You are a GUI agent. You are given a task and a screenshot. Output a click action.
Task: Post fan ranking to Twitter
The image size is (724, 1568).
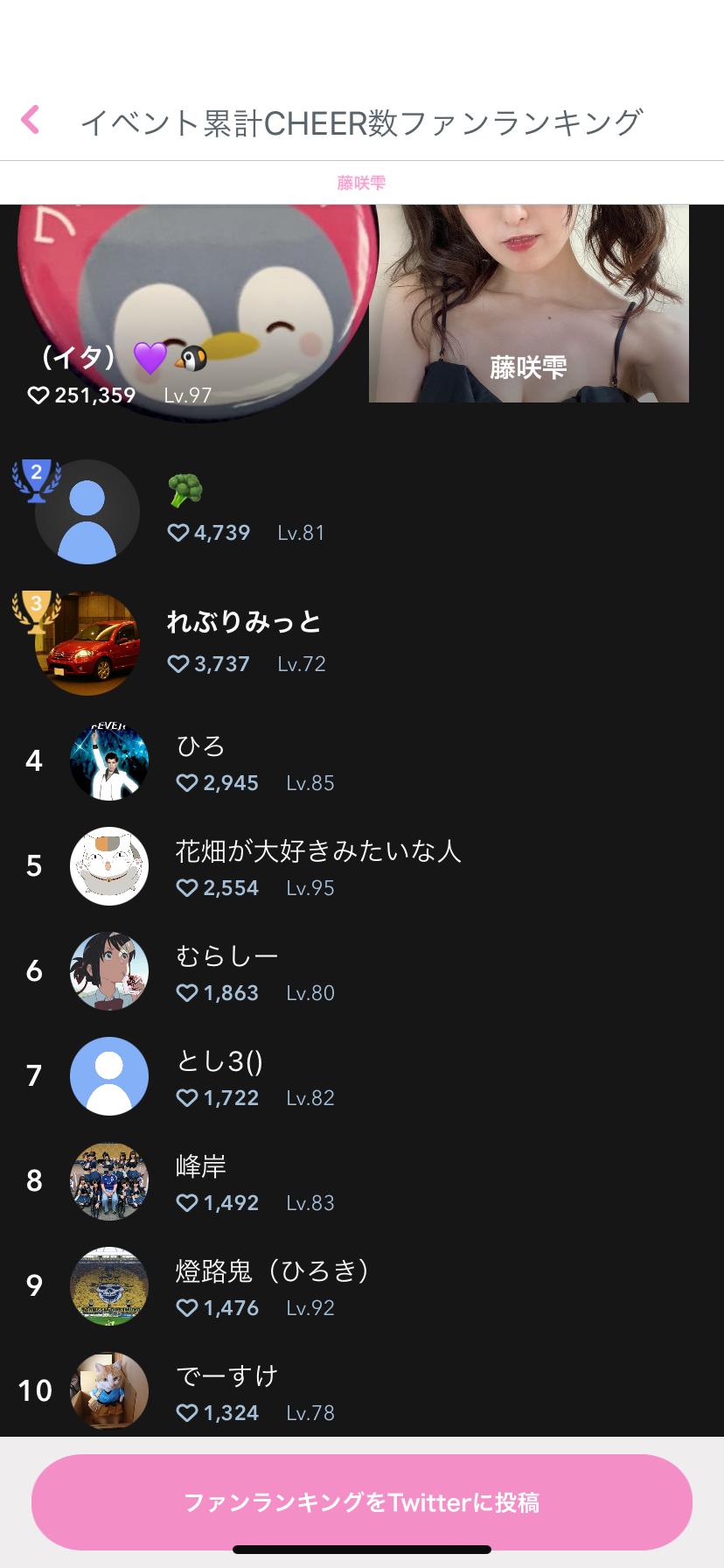361,1502
